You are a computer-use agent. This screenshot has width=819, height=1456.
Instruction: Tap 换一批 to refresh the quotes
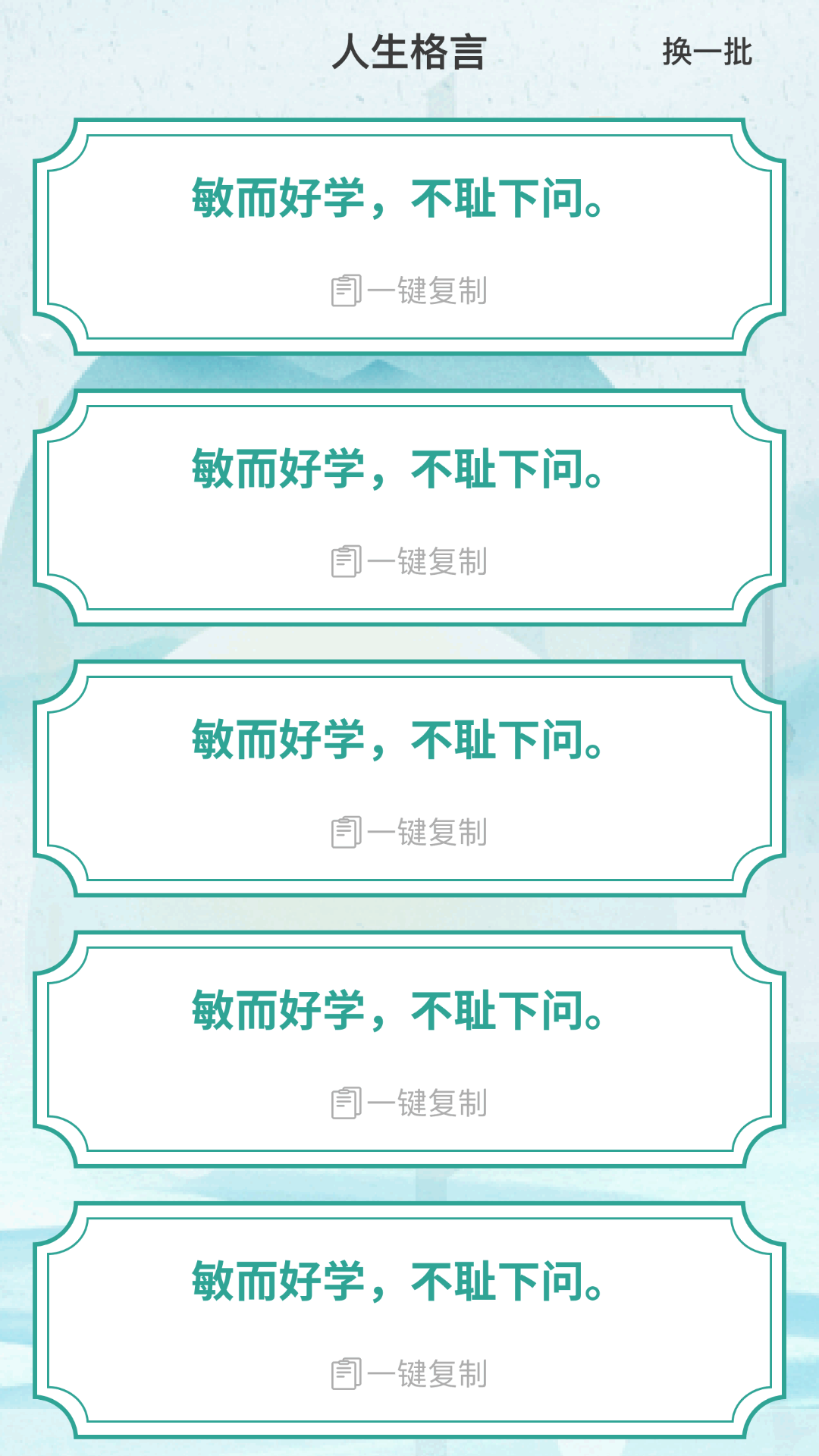pyautogui.click(x=707, y=52)
